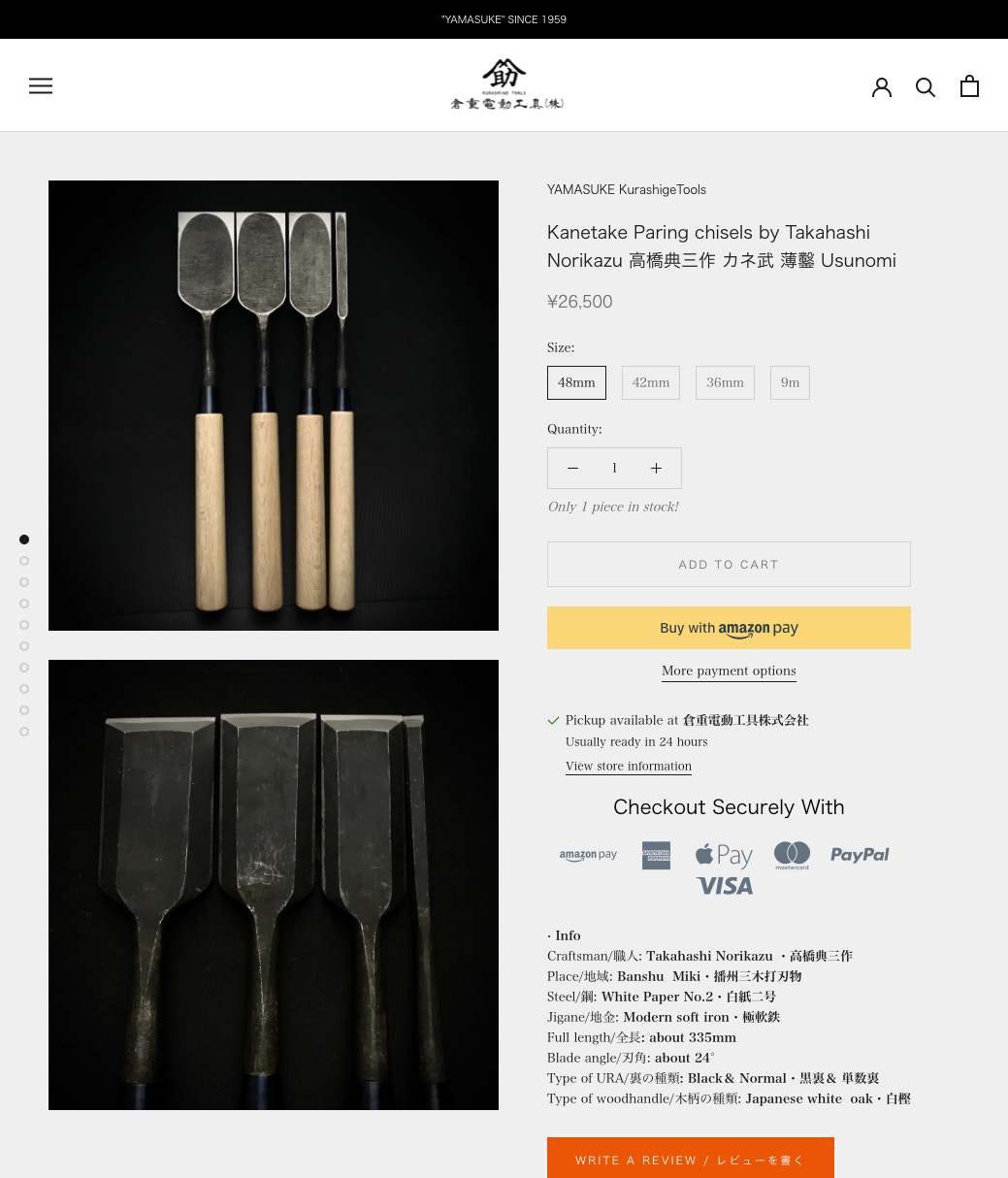The width and height of the screenshot is (1008, 1178).
Task: Select the 48mm size option
Action: coord(576,382)
